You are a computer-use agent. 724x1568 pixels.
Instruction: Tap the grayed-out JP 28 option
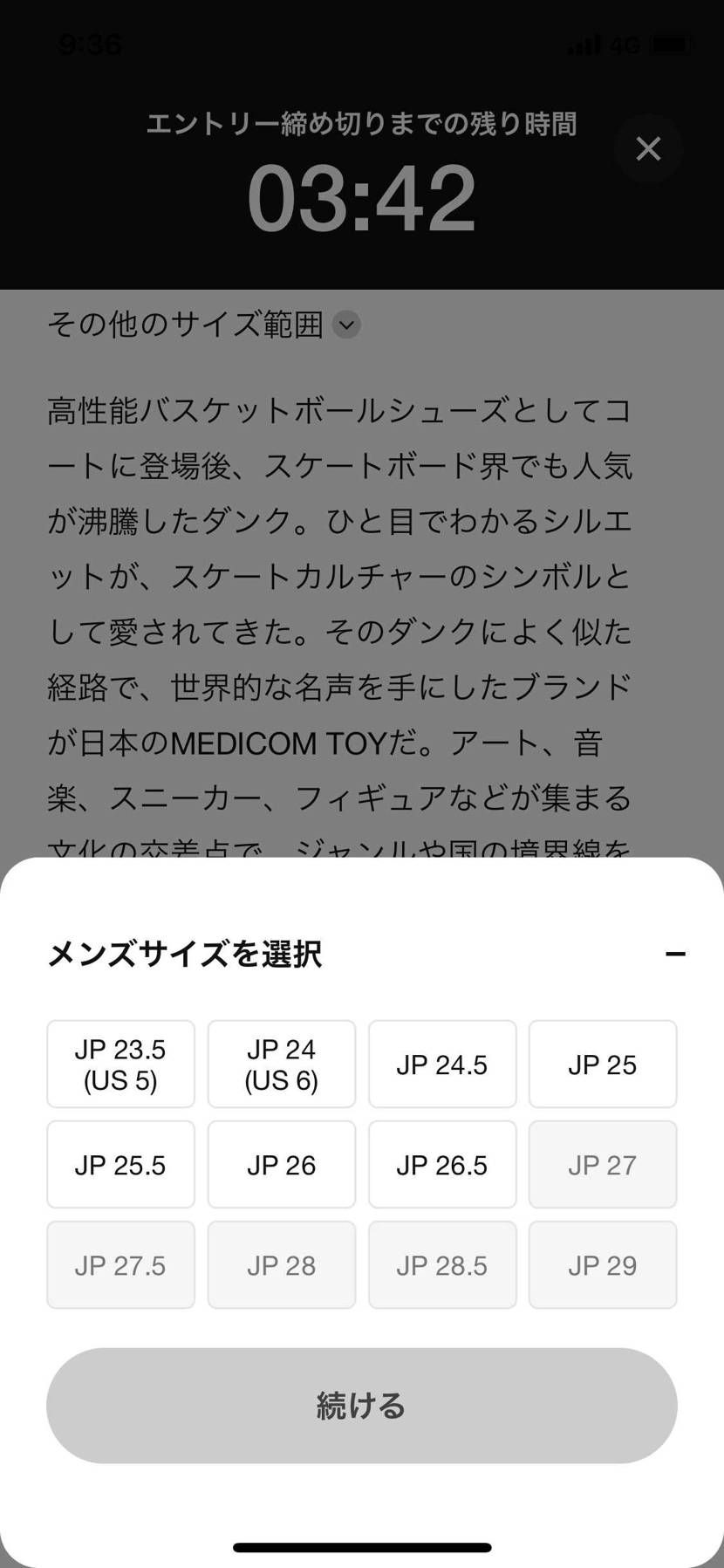coord(281,1264)
